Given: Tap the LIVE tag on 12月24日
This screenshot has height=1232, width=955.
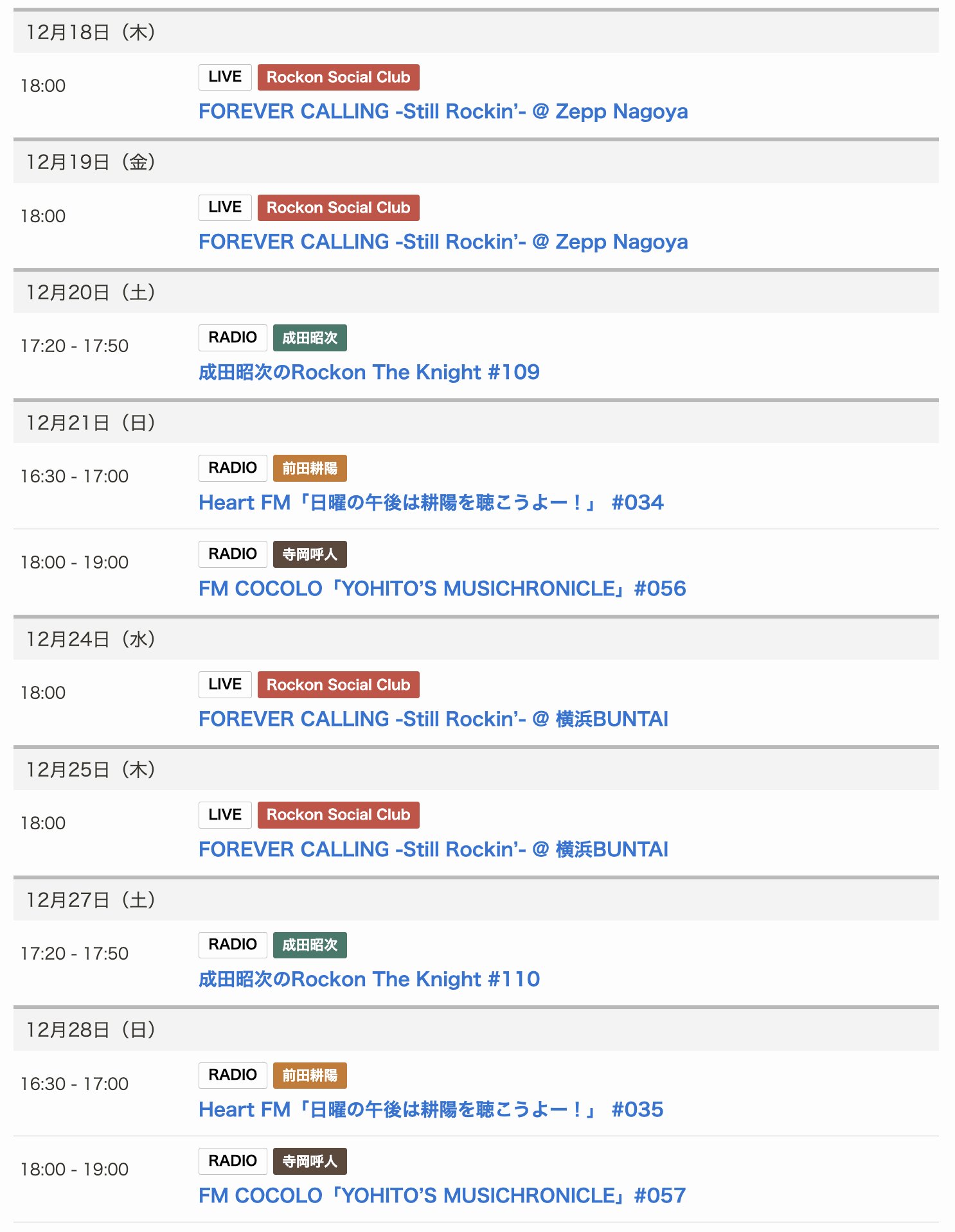Looking at the screenshot, I should pyautogui.click(x=225, y=685).
